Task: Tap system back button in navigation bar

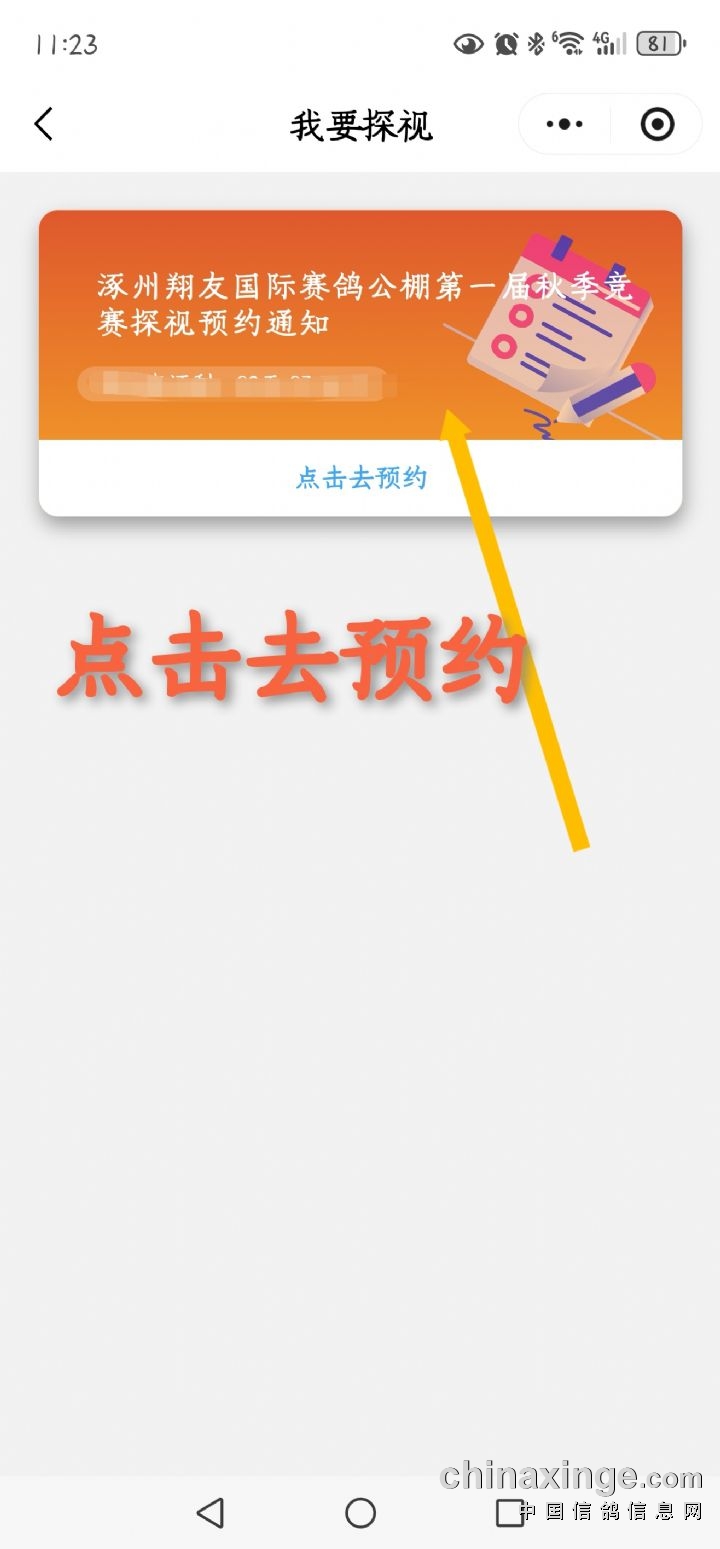Action: click(210, 1513)
